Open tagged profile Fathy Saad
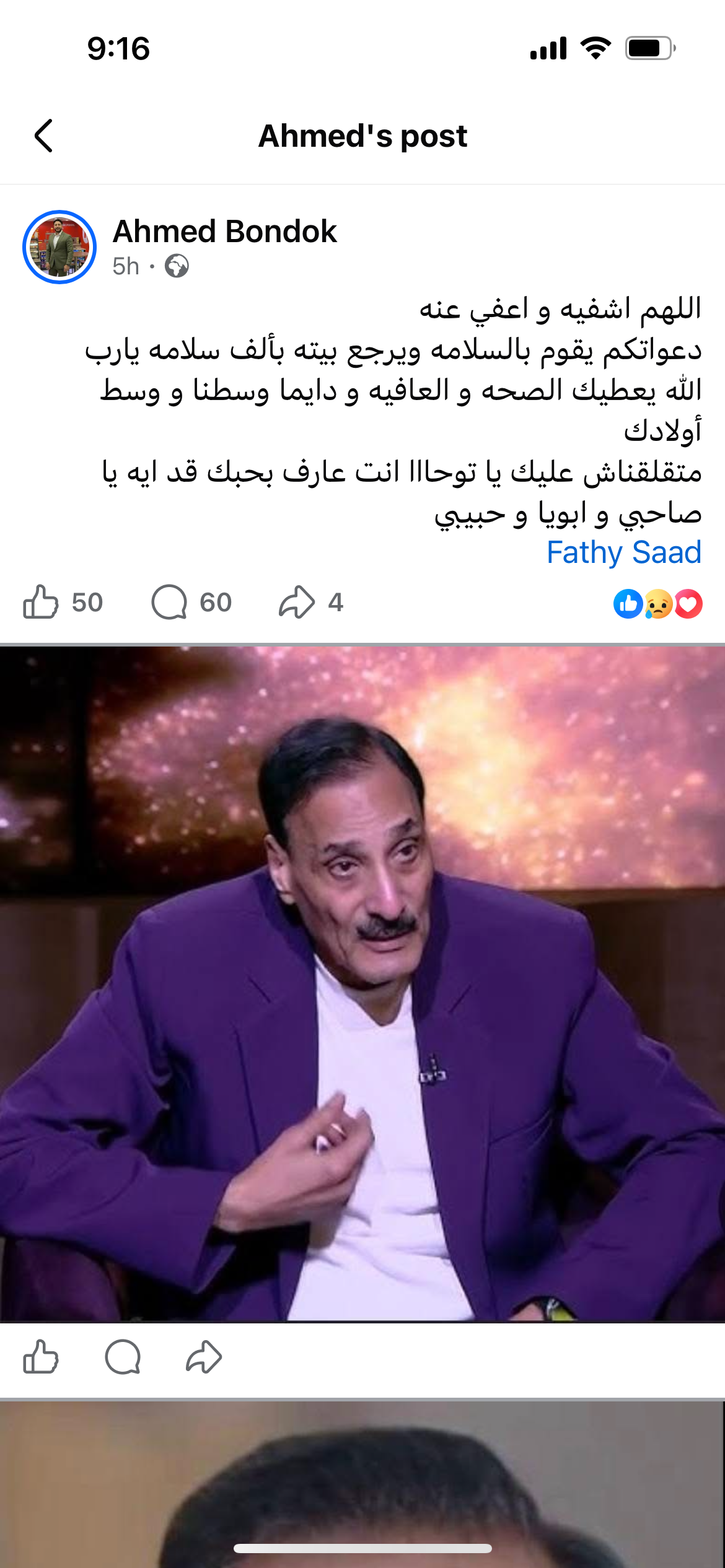This screenshot has width=725, height=1568. pos(623,552)
